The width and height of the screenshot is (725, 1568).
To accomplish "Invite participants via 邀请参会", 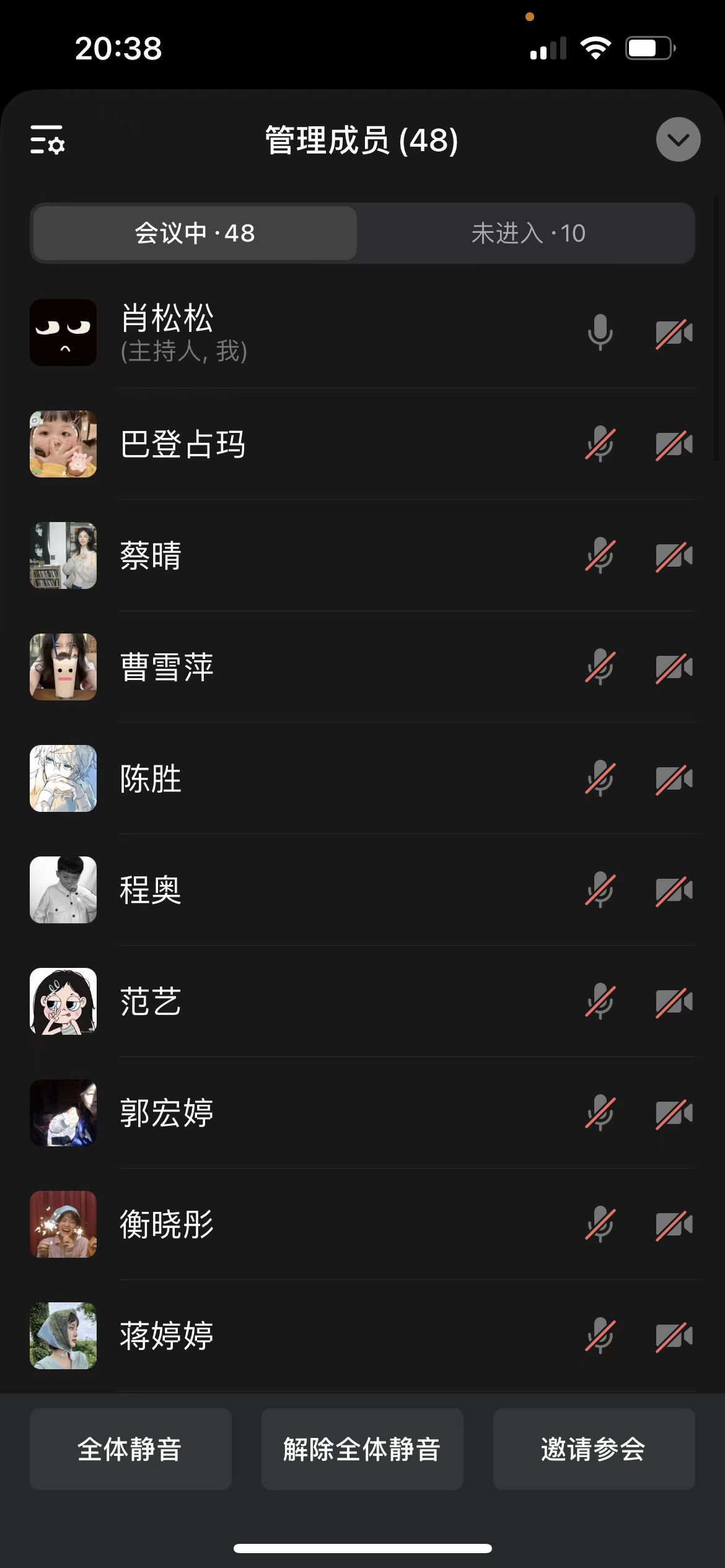I will (x=594, y=1449).
